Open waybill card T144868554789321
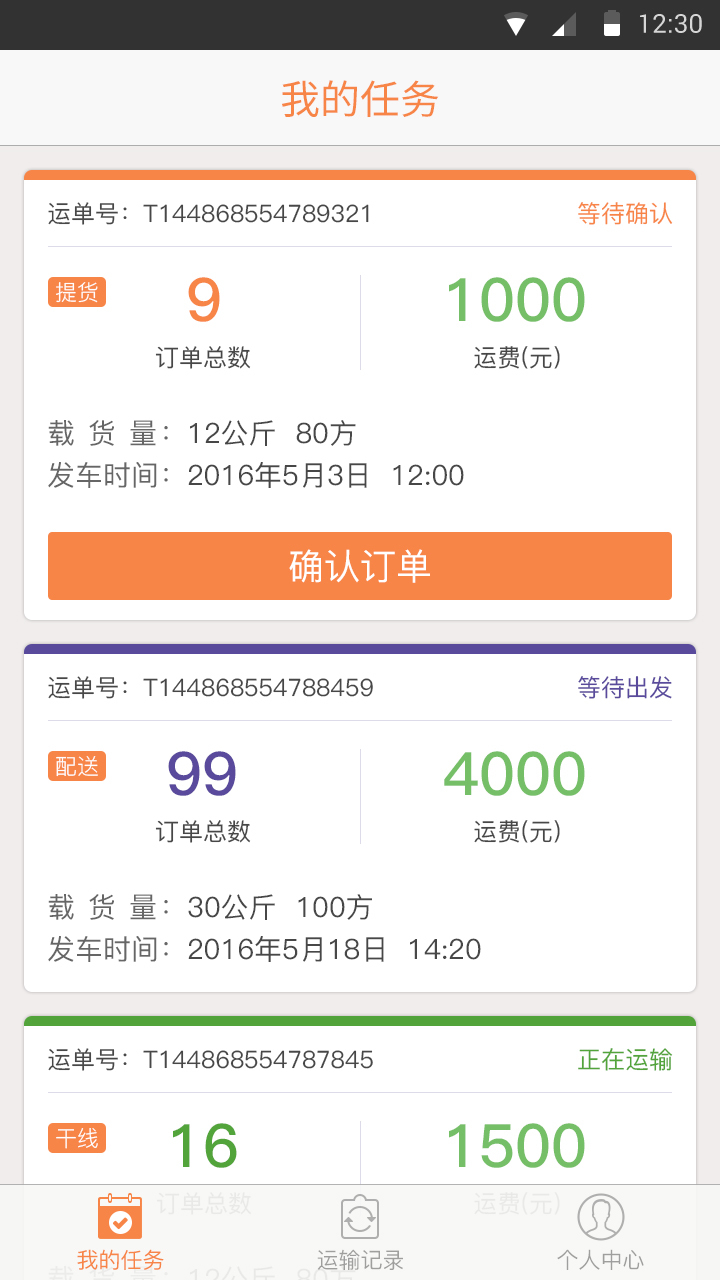Image resolution: width=720 pixels, height=1280 pixels. click(360, 395)
